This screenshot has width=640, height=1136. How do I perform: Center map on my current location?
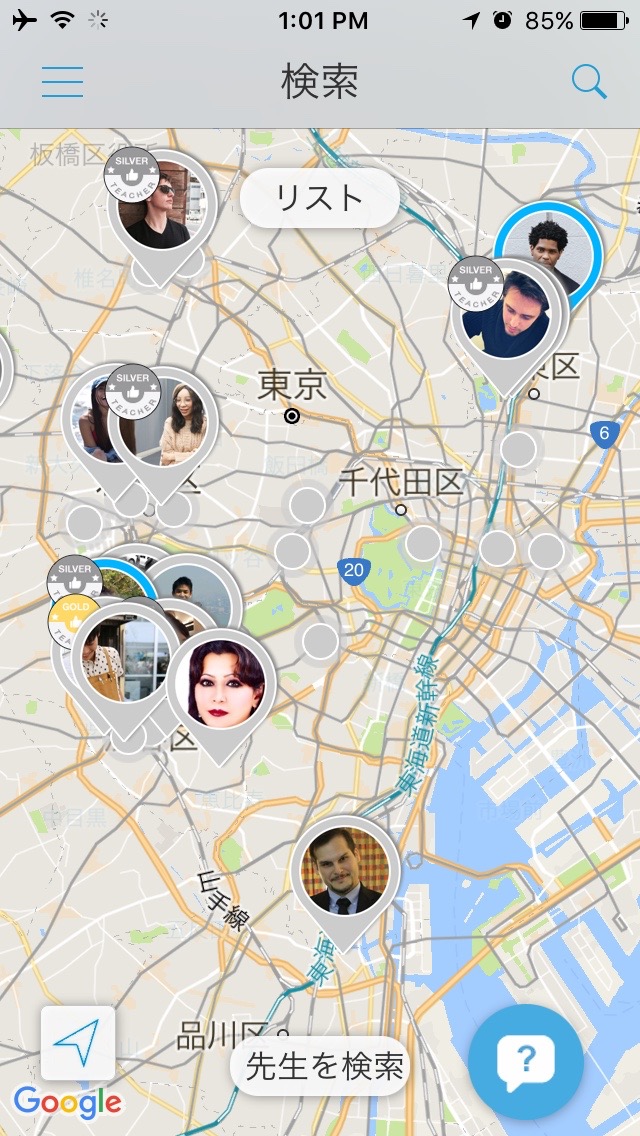point(78,1043)
